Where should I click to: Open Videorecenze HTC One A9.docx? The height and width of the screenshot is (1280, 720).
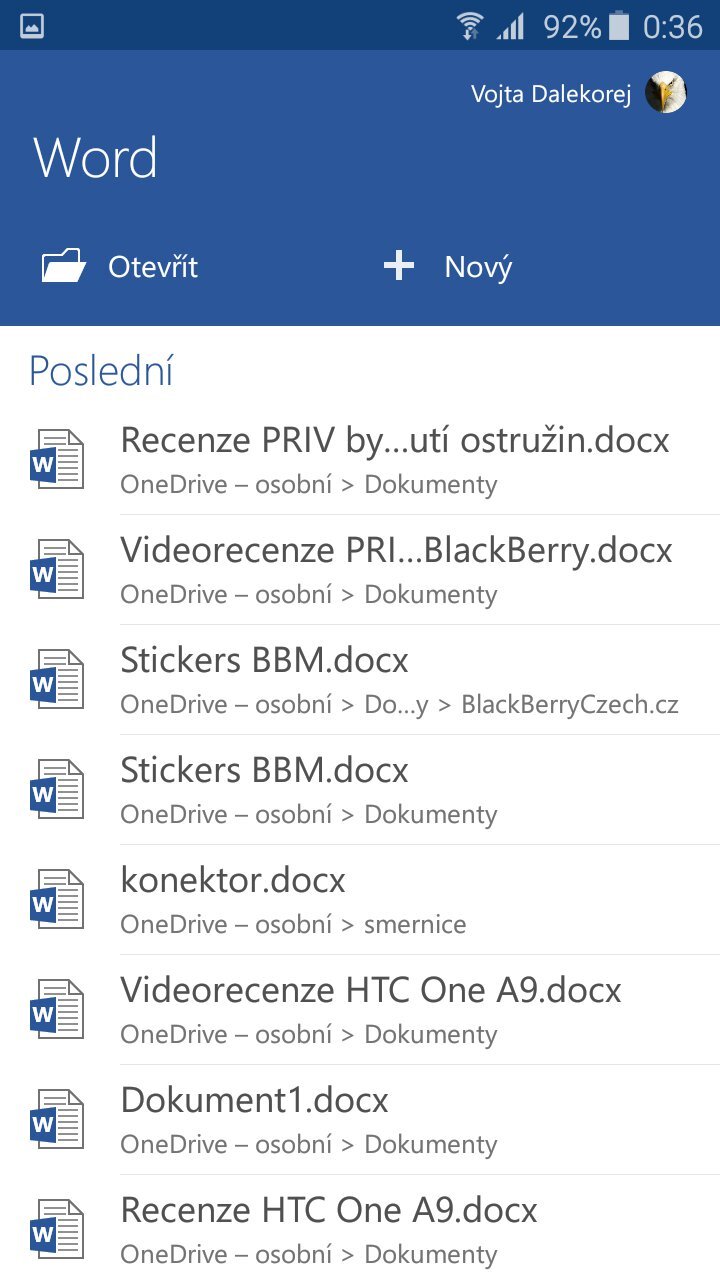(370, 1009)
